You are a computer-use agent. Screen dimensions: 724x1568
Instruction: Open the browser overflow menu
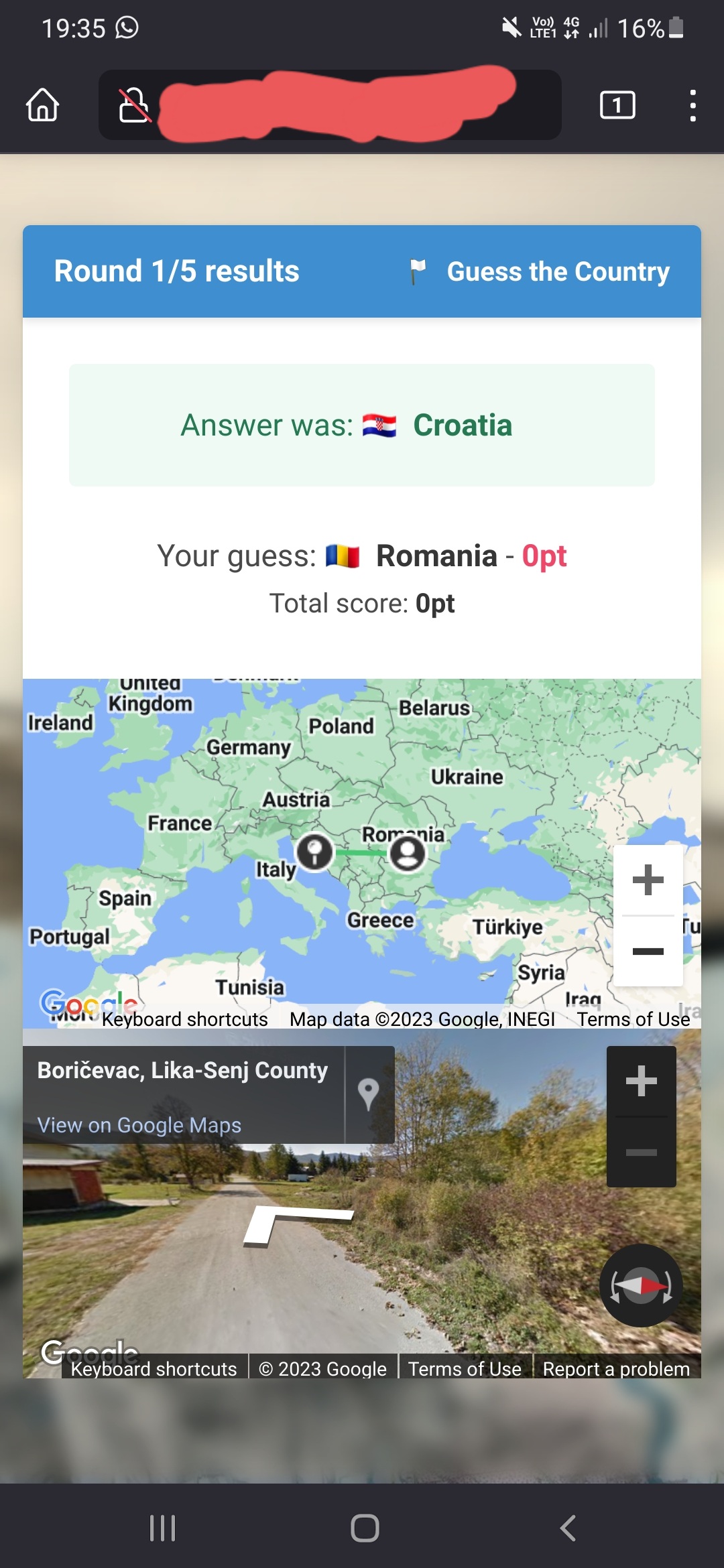[x=692, y=105]
